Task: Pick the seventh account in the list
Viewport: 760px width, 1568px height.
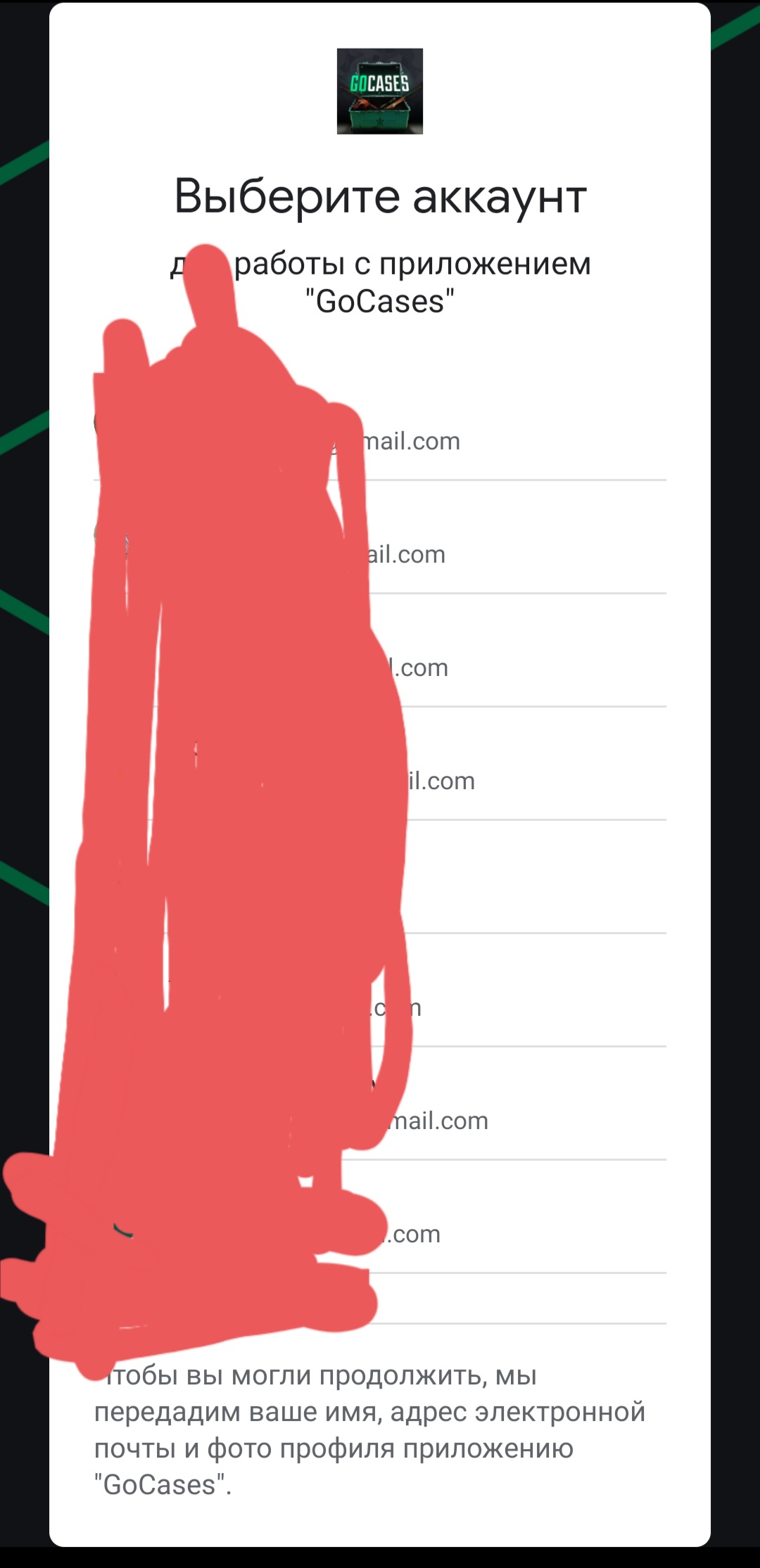Action: pos(380,1104)
